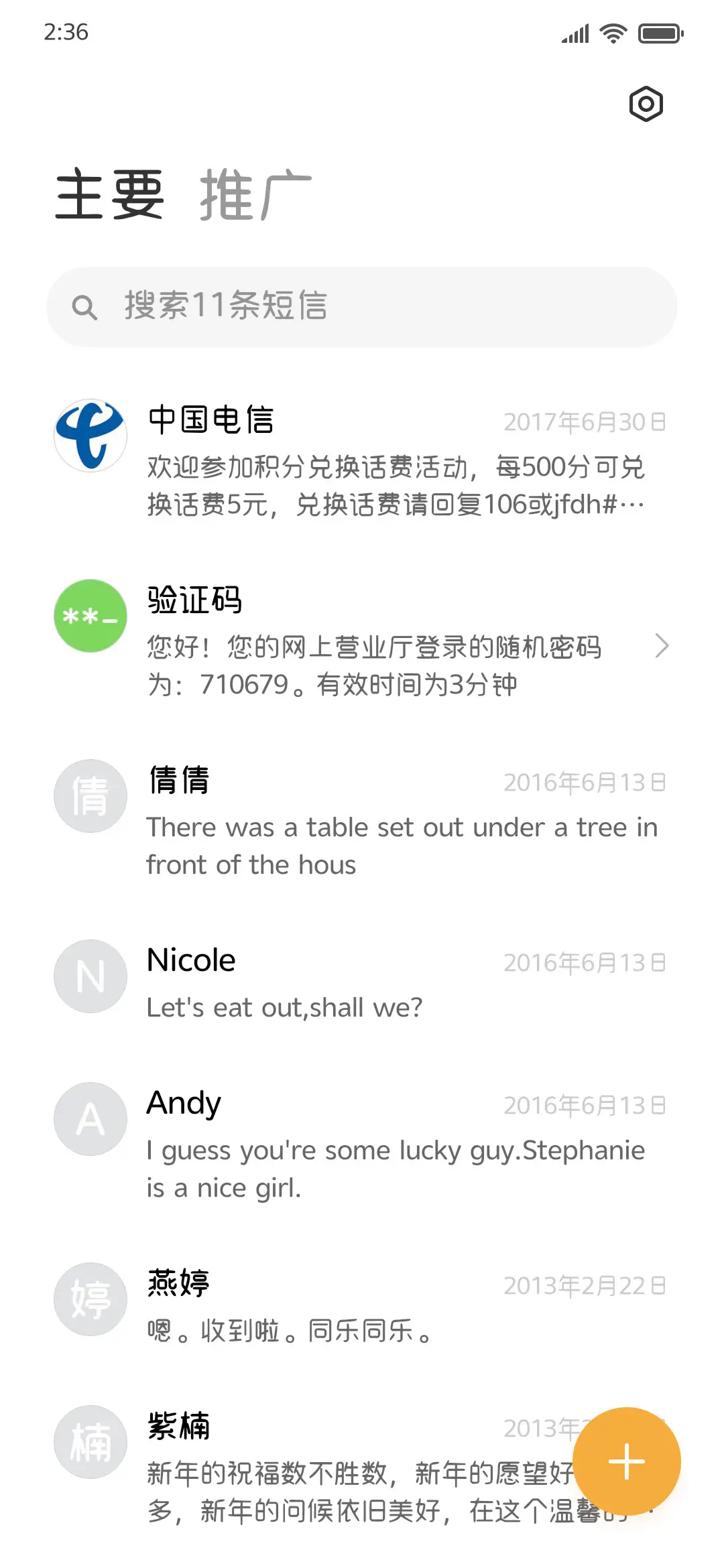The height and width of the screenshot is (1568, 724).
Task: Tap the 2:36 clock display
Action: click(66, 31)
